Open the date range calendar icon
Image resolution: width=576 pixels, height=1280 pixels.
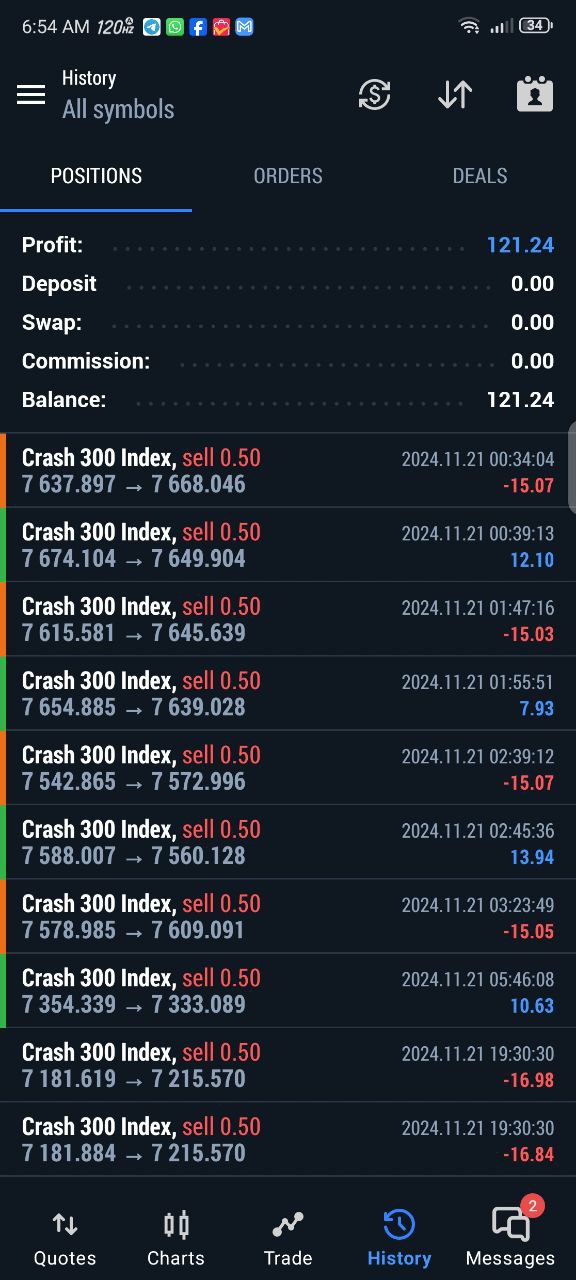535,94
